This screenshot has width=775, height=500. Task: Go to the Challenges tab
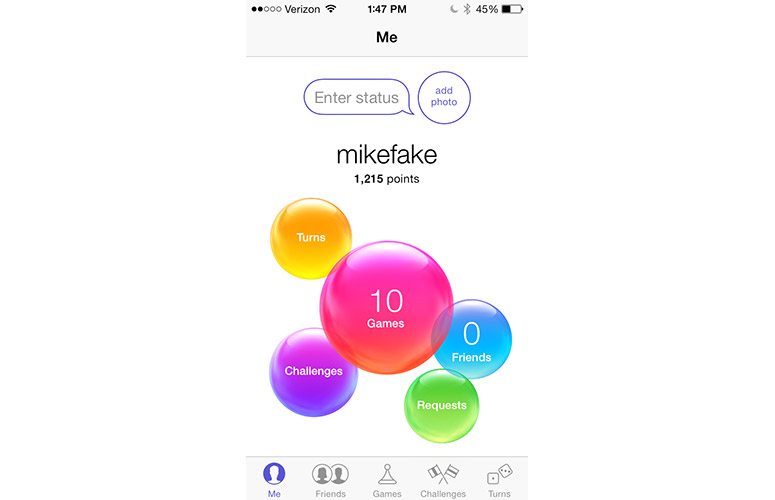coord(443,479)
